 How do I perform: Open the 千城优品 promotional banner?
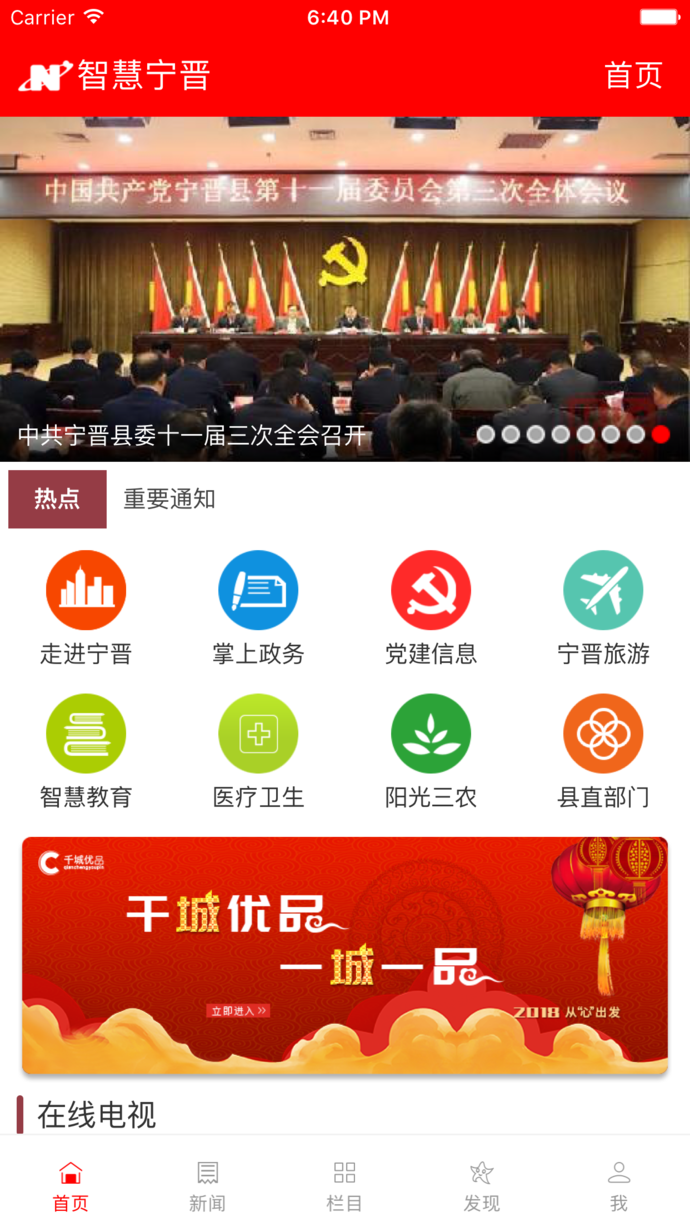click(345, 955)
